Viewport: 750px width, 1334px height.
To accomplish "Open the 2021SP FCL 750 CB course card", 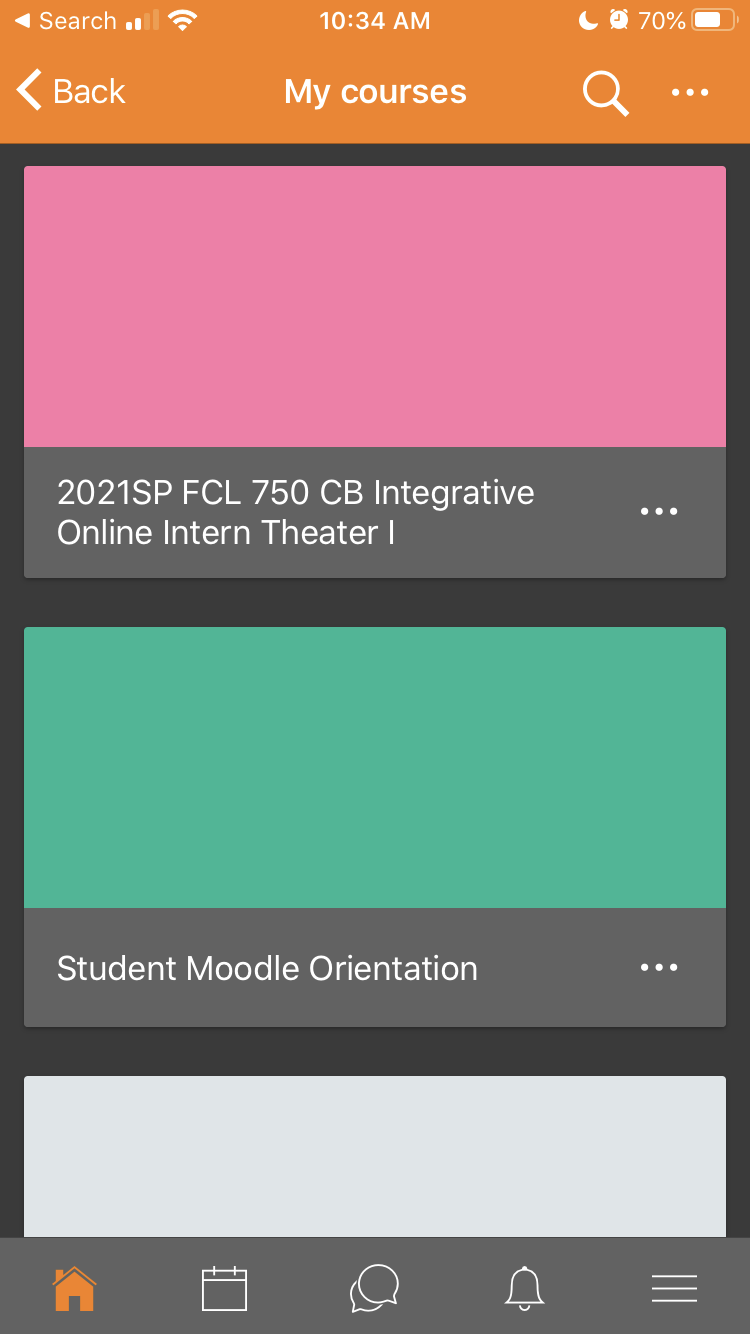I will pos(375,372).
